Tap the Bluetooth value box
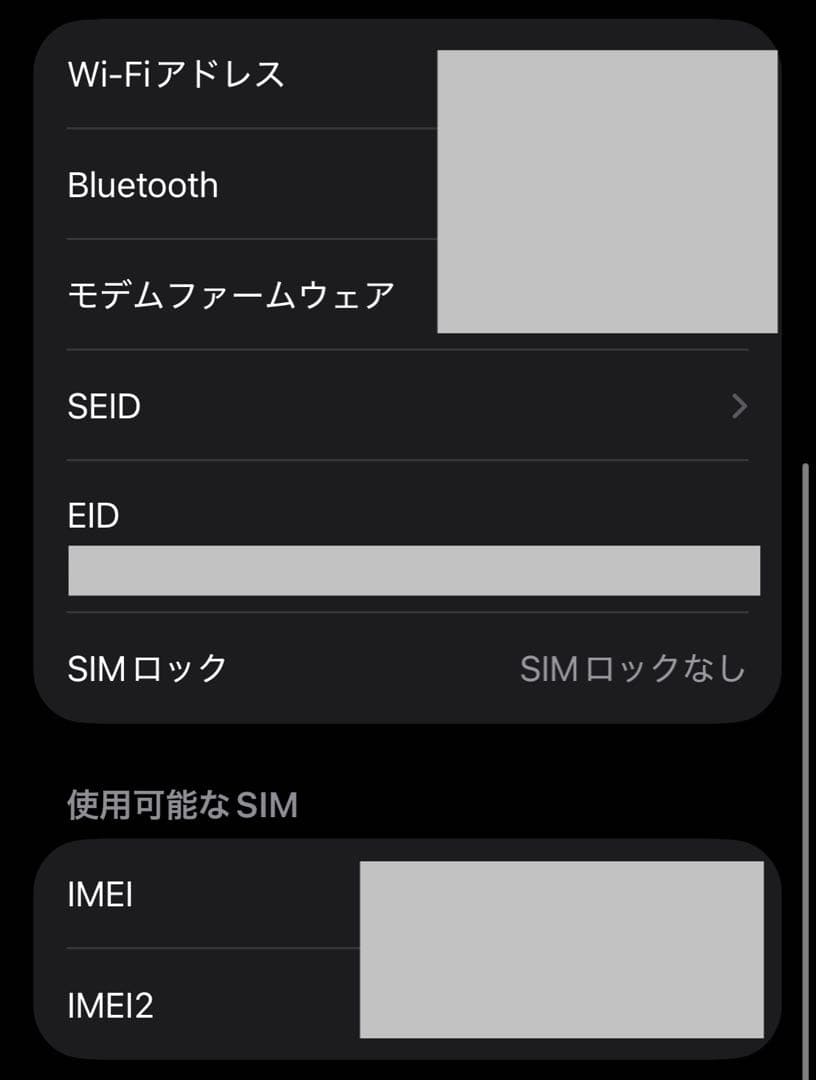Screen dimensions: 816x1080 [x=607, y=185]
